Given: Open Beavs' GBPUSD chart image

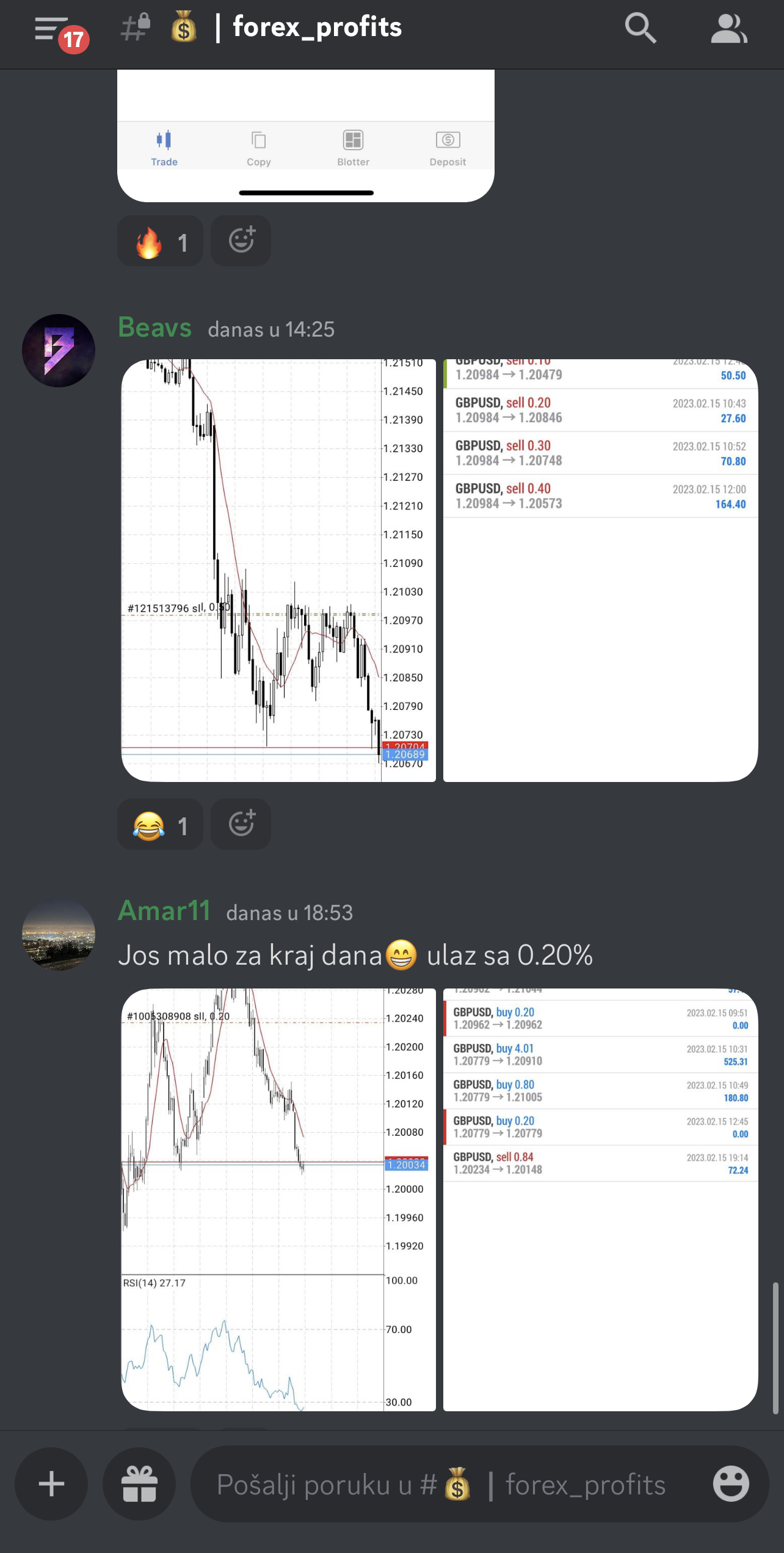Looking at the screenshot, I should 278,570.
